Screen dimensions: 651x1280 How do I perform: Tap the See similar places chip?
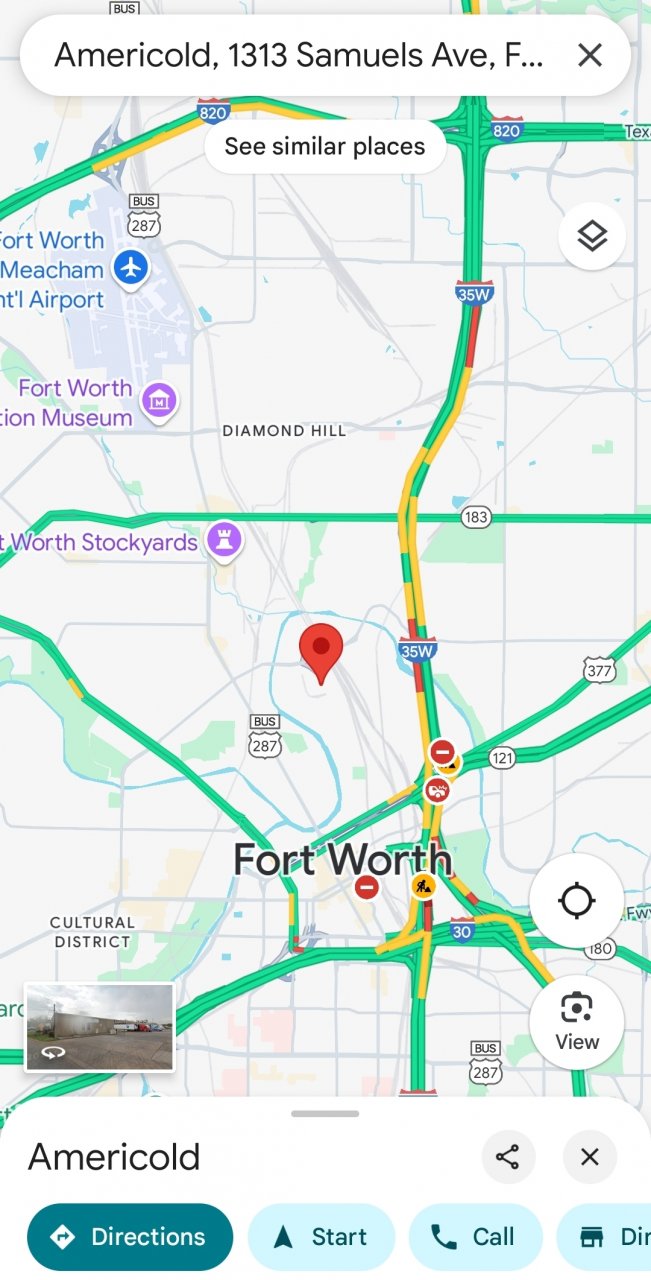click(325, 147)
